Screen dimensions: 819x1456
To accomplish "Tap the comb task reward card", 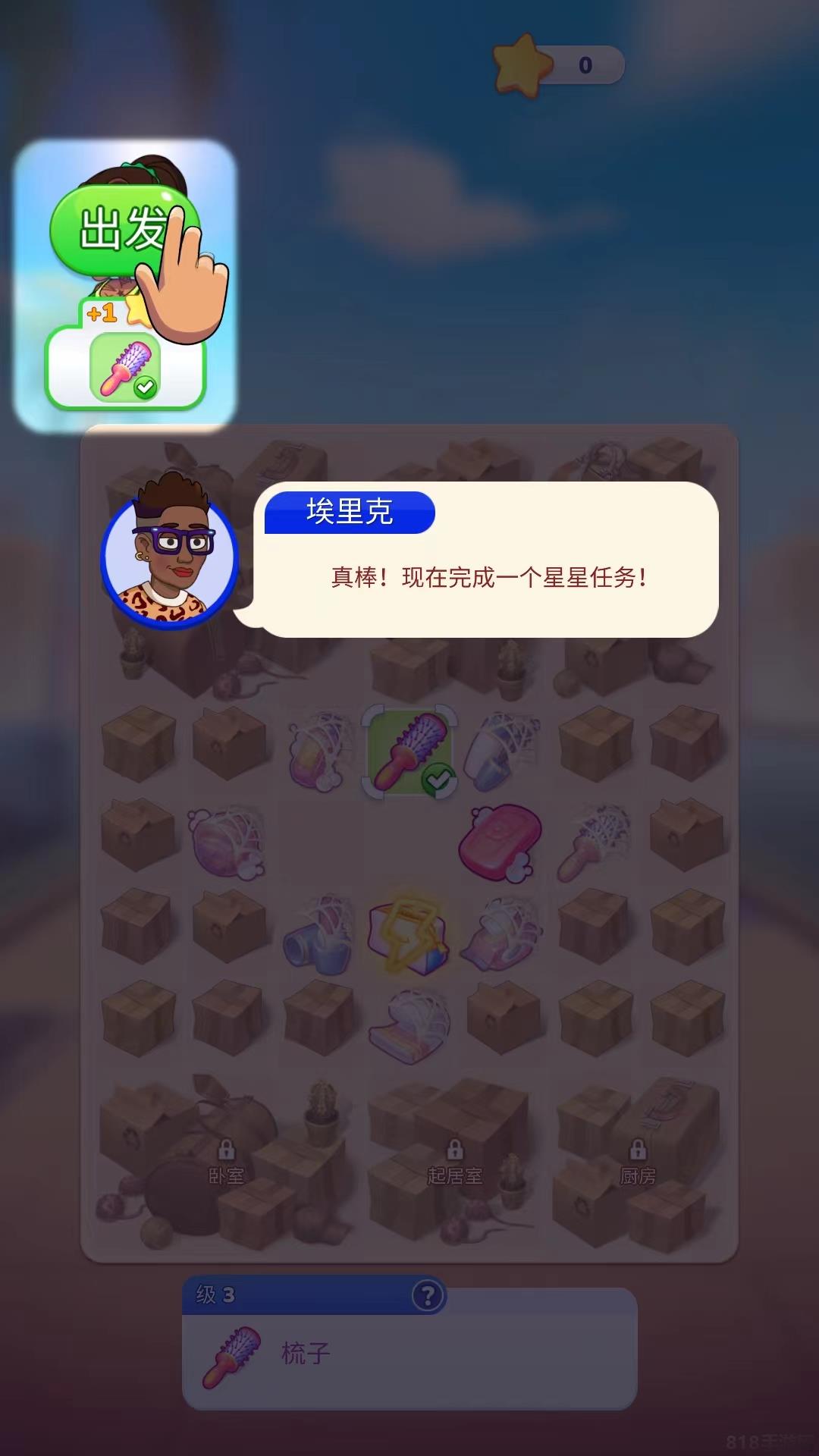I will click(x=125, y=368).
